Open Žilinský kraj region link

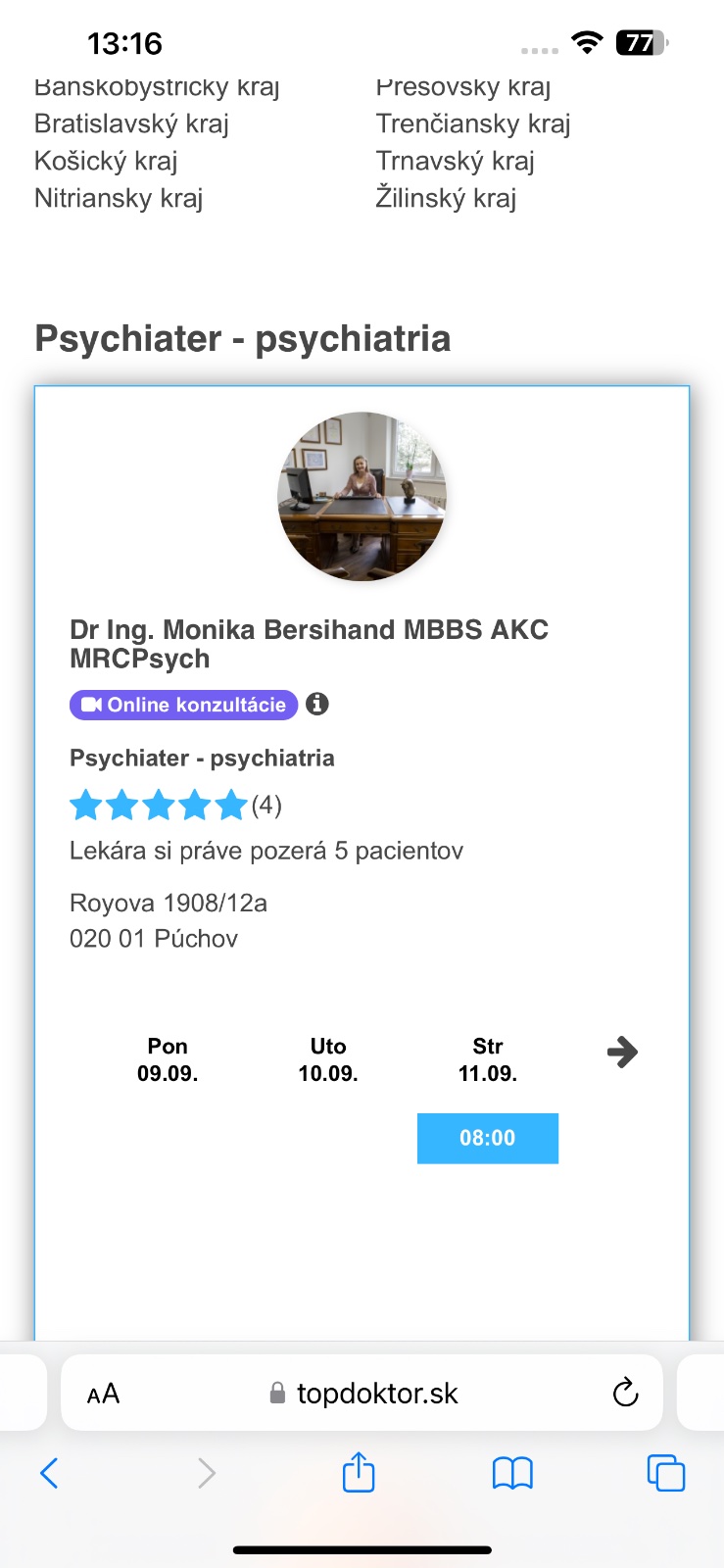(446, 199)
